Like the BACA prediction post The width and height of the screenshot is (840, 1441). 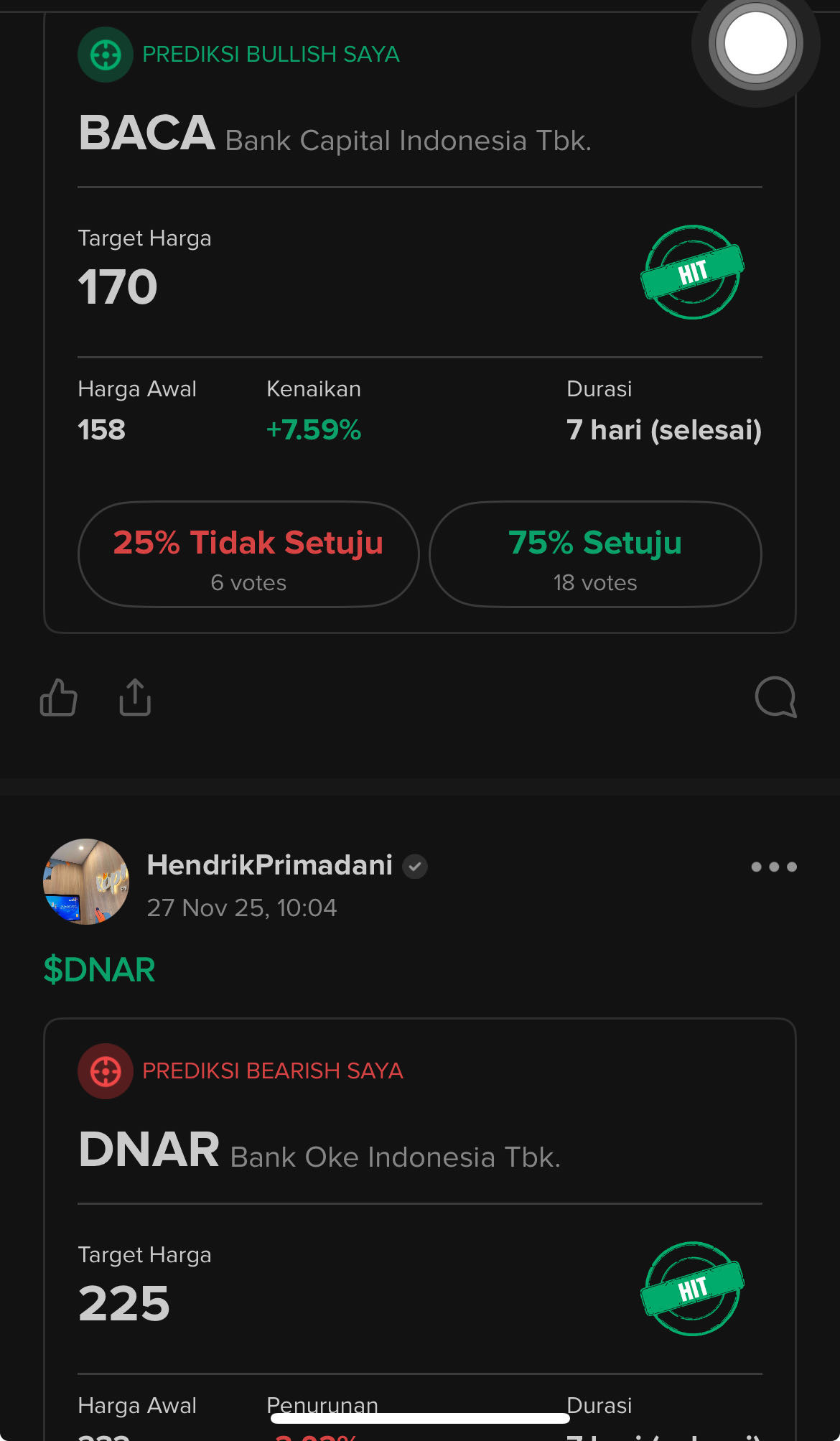pyautogui.click(x=59, y=698)
